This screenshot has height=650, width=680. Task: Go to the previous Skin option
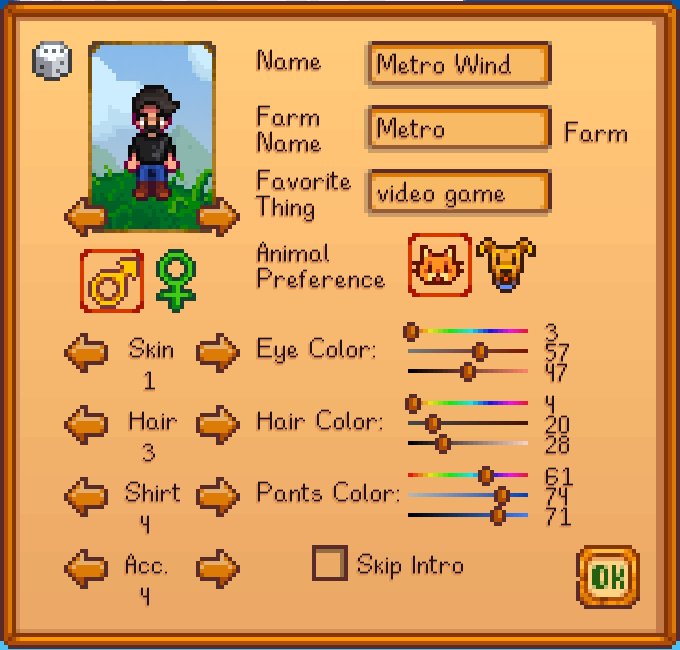[x=85, y=353]
